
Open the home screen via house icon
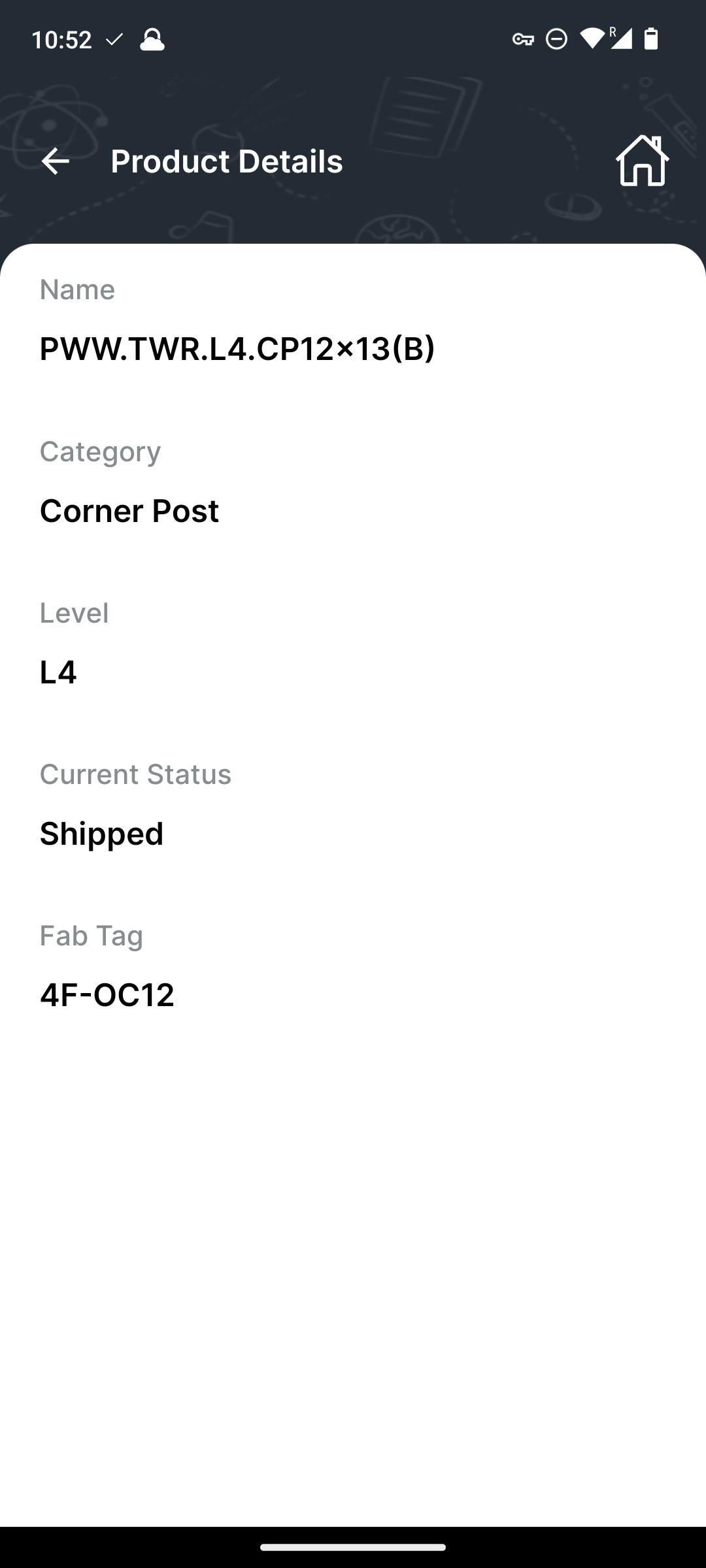[x=642, y=161]
